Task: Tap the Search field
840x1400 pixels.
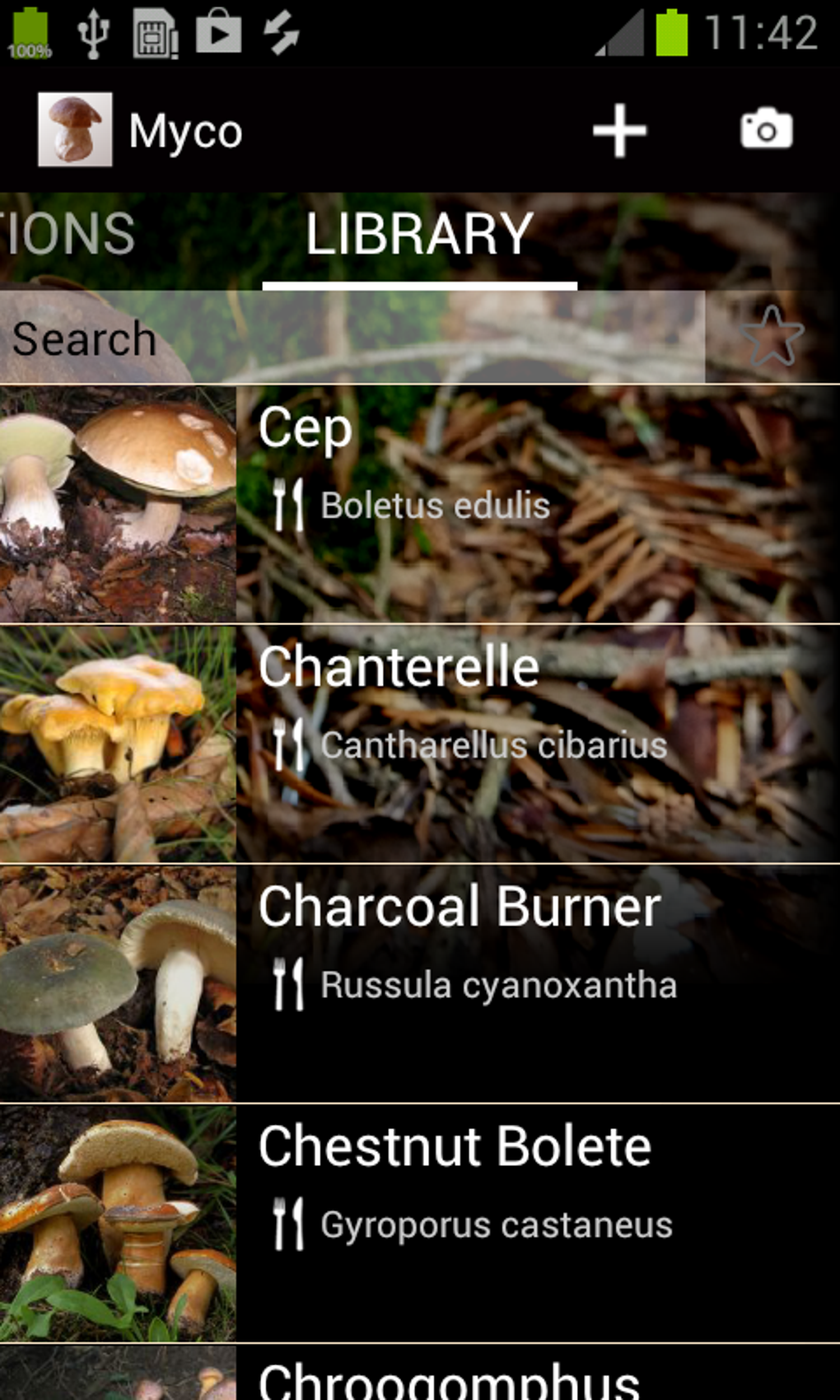Action: pos(329,338)
